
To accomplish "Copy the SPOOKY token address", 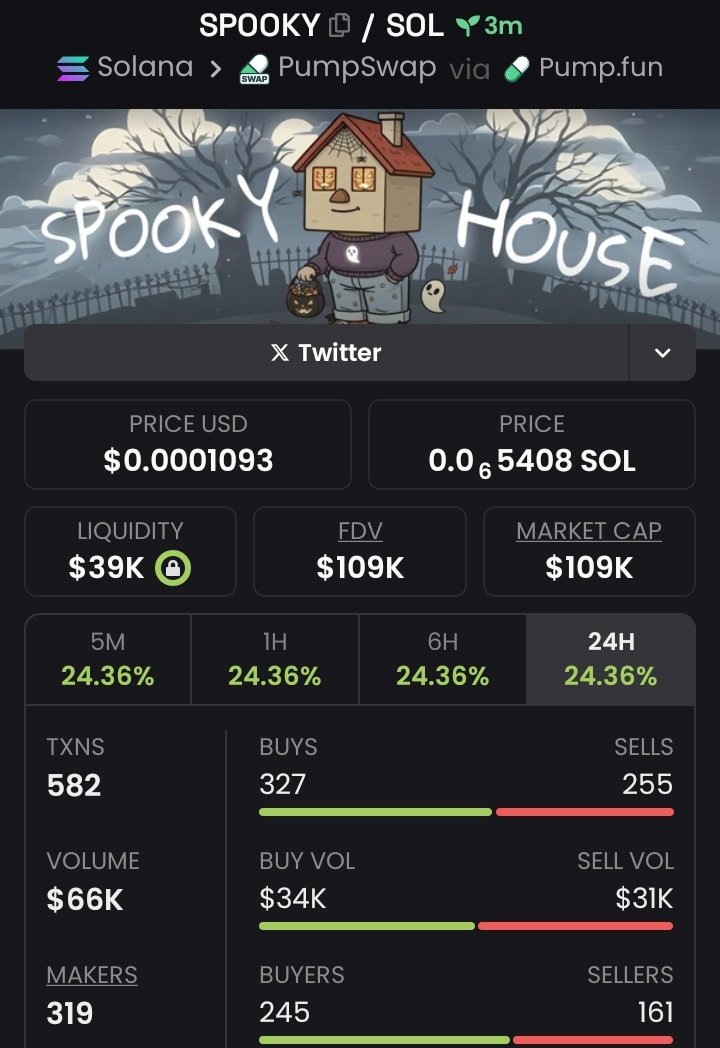I will pos(340,25).
